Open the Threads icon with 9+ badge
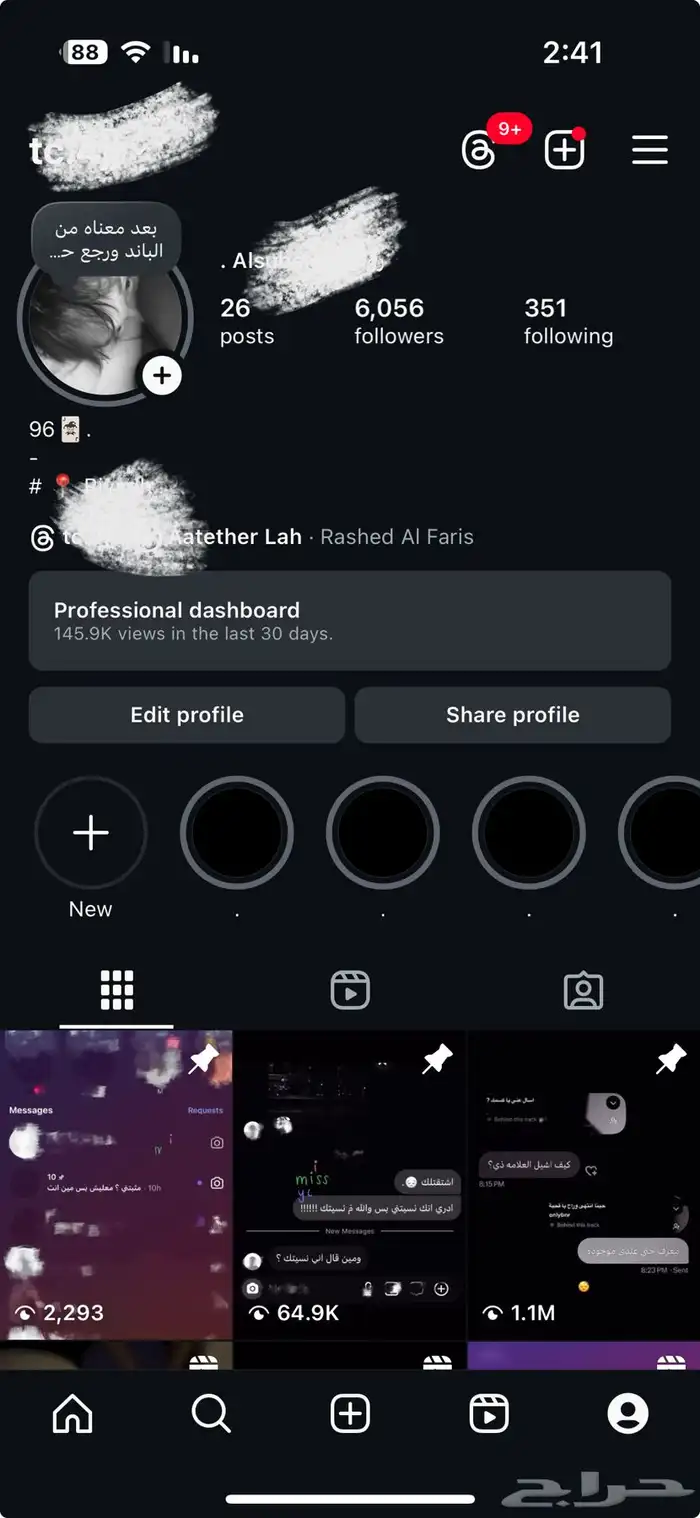 (x=480, y=150)
